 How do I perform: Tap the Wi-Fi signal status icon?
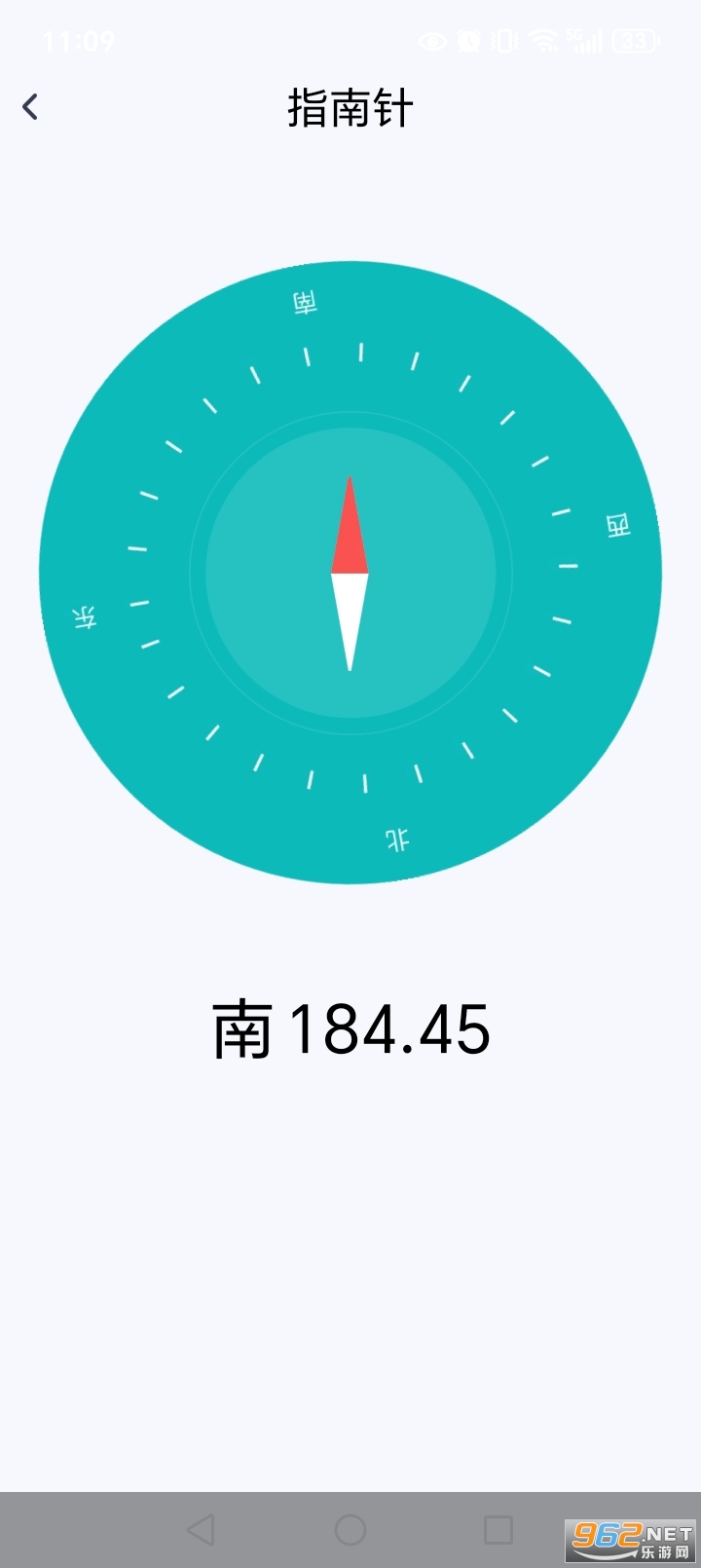click(541, 41)
